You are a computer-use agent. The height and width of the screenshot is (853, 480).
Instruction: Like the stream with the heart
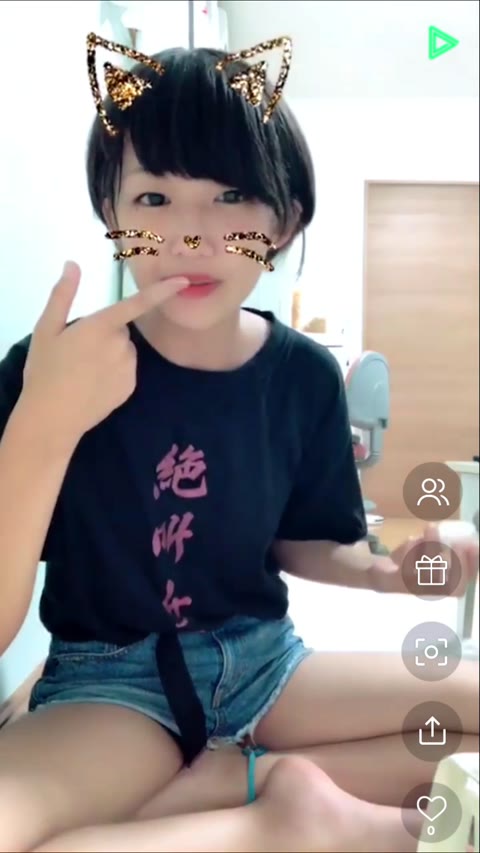click(x=432, y=812)
